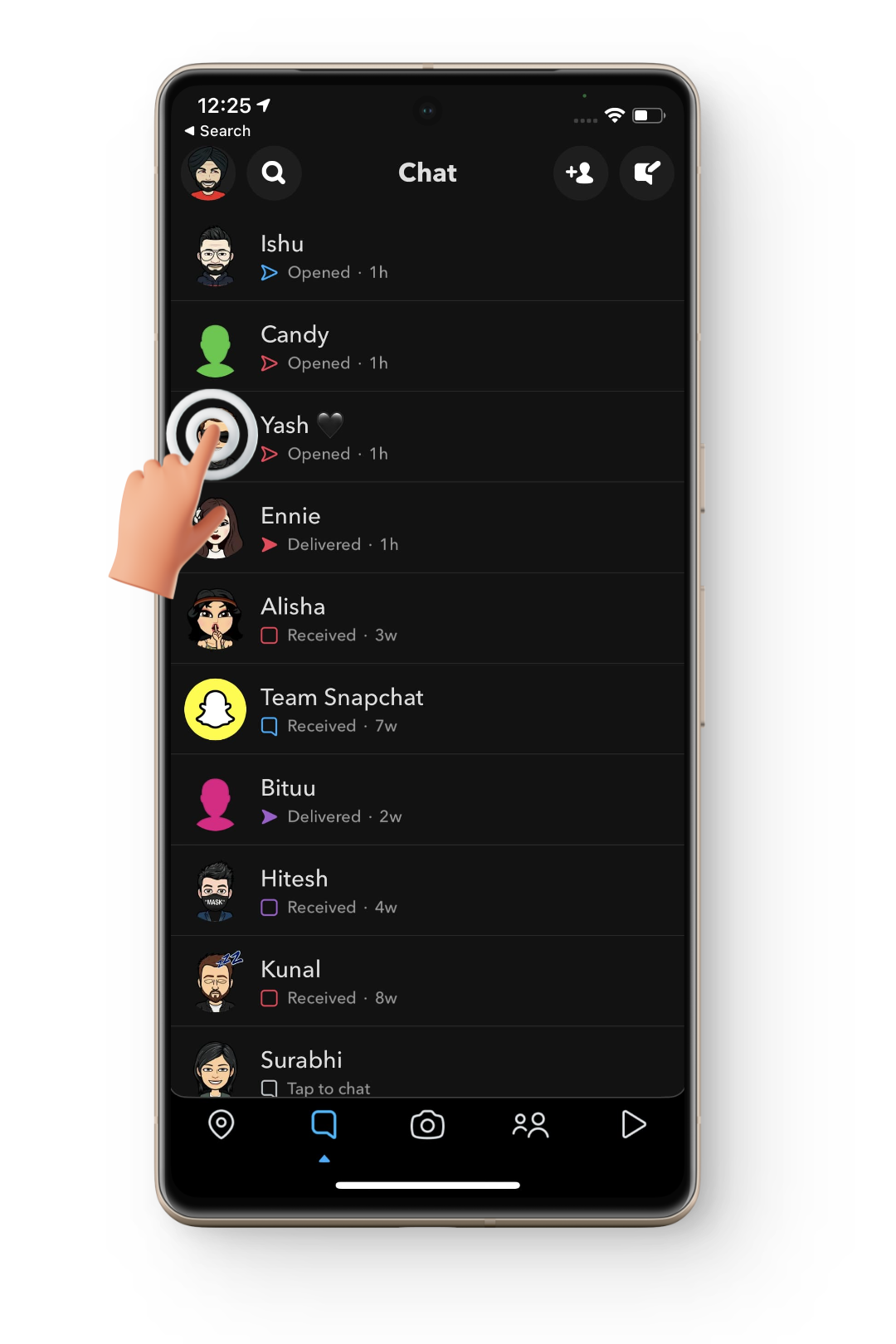Image resolution: width=896 pixels, height=1344 pixels.
Task: Open the search magnifier icon
Action: (274, 173)
